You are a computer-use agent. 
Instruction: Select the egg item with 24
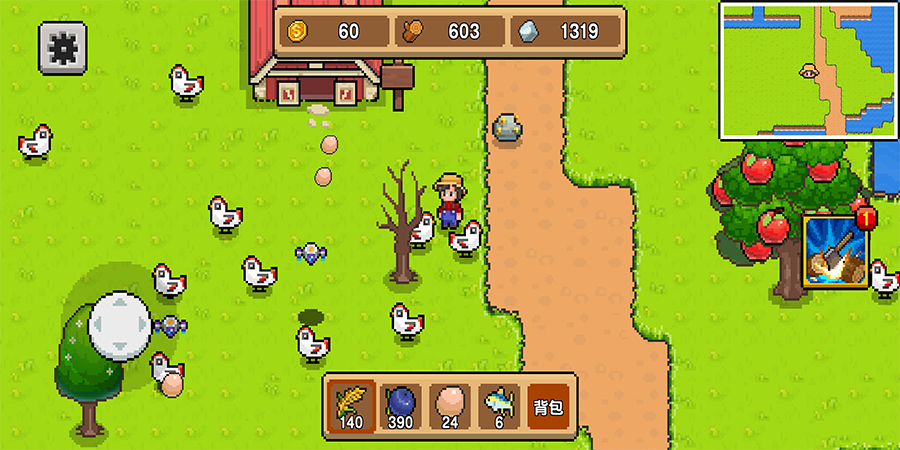[449, 407]
